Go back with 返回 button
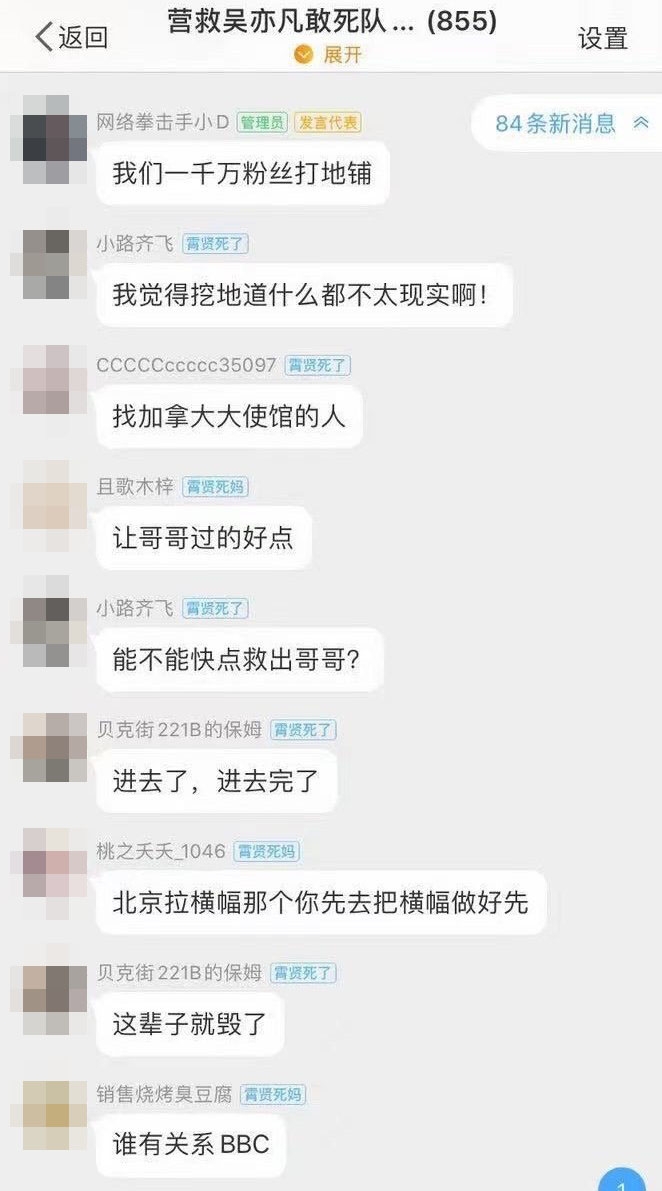 pyautogui.click(x=71, y=38)
